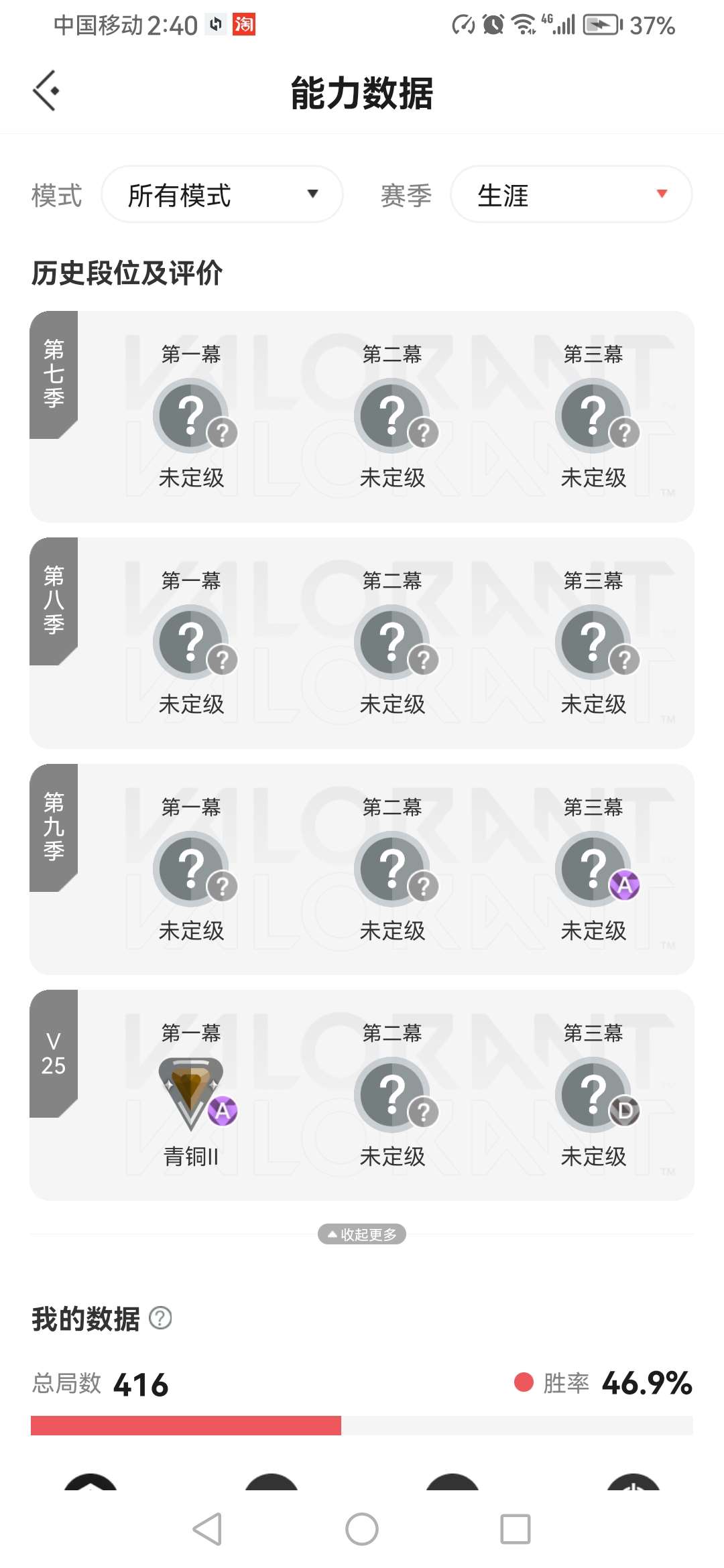Tap the 总局数 416 statistic
The image size is (724, 1568).
(99, 1383)
